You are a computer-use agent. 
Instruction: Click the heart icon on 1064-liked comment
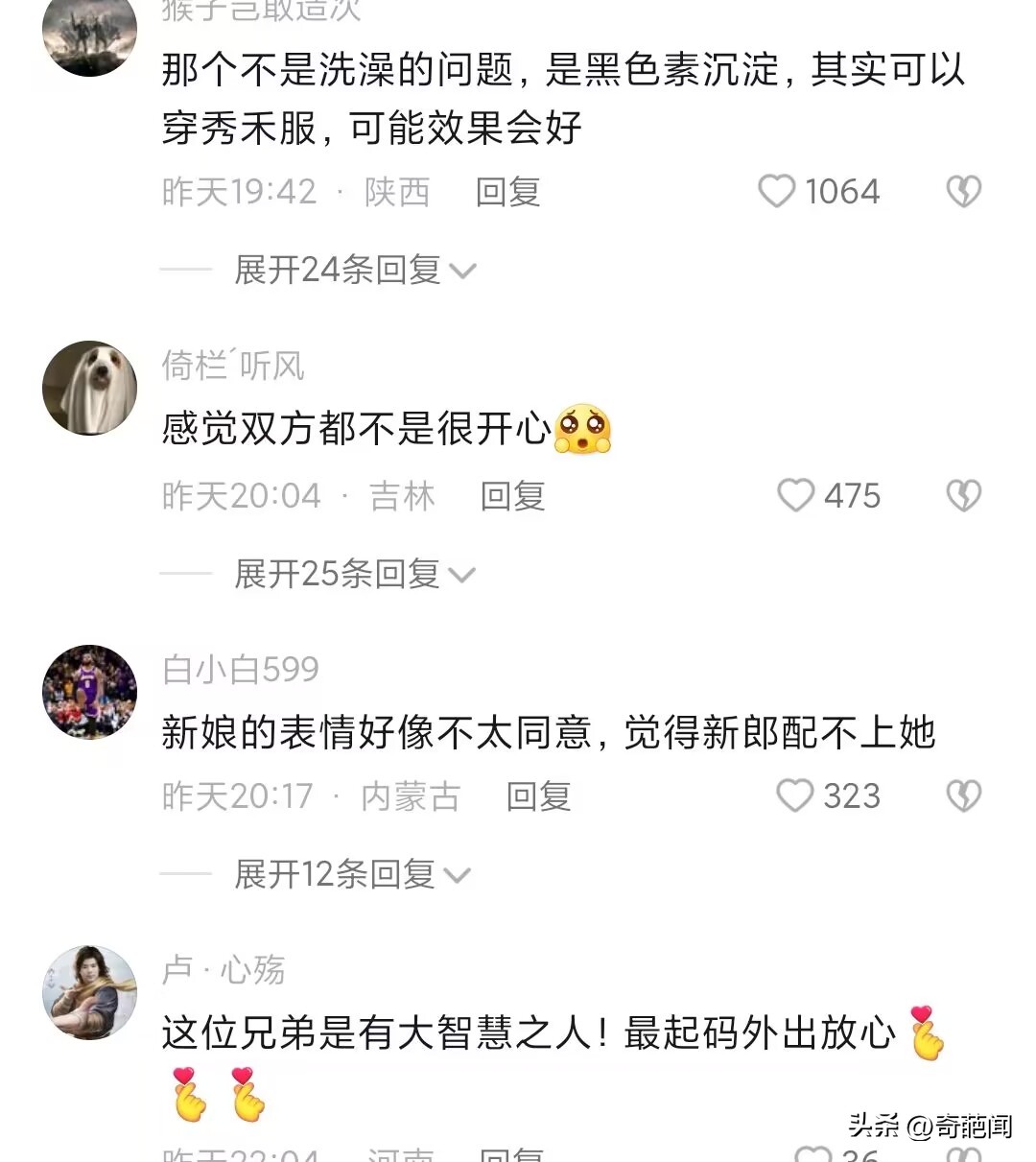778,191
